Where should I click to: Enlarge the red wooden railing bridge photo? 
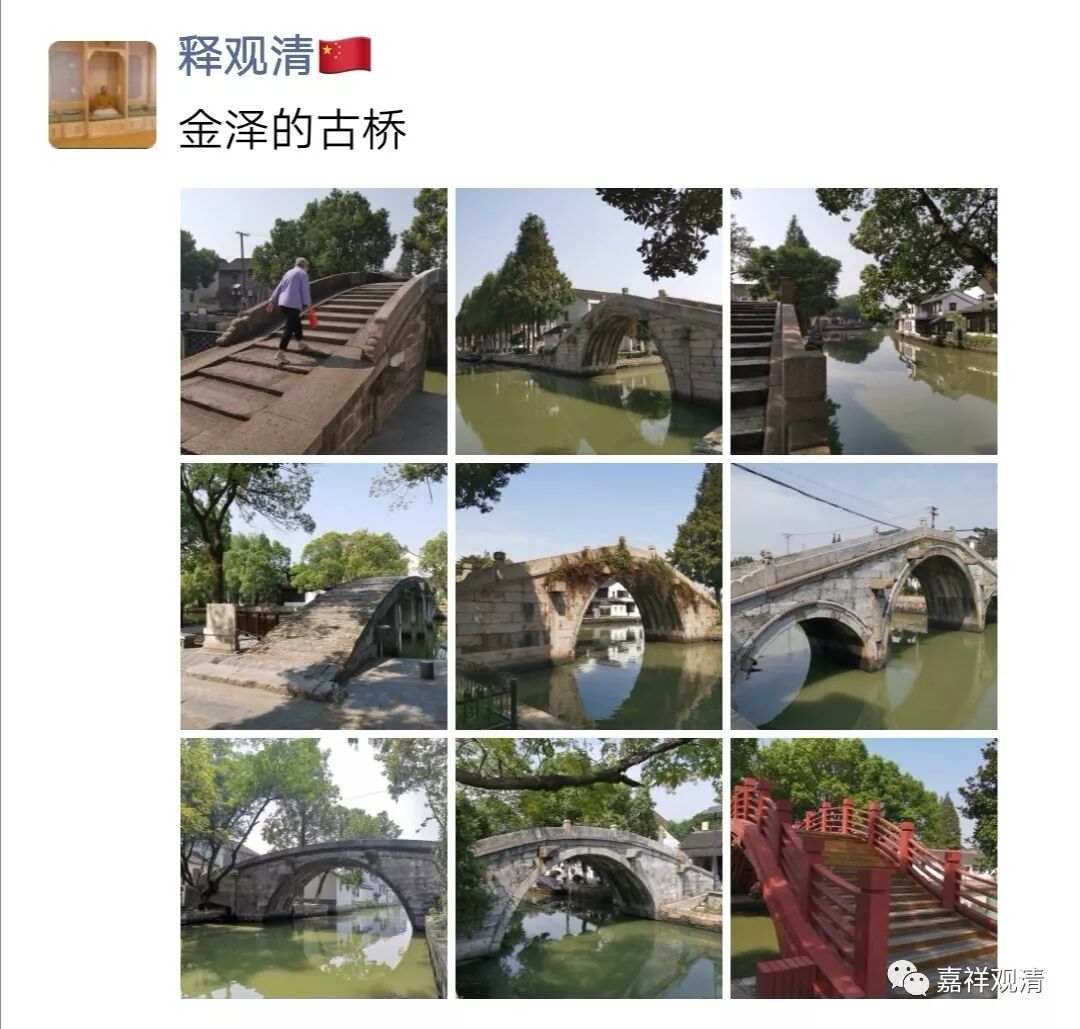click(863, 868)
